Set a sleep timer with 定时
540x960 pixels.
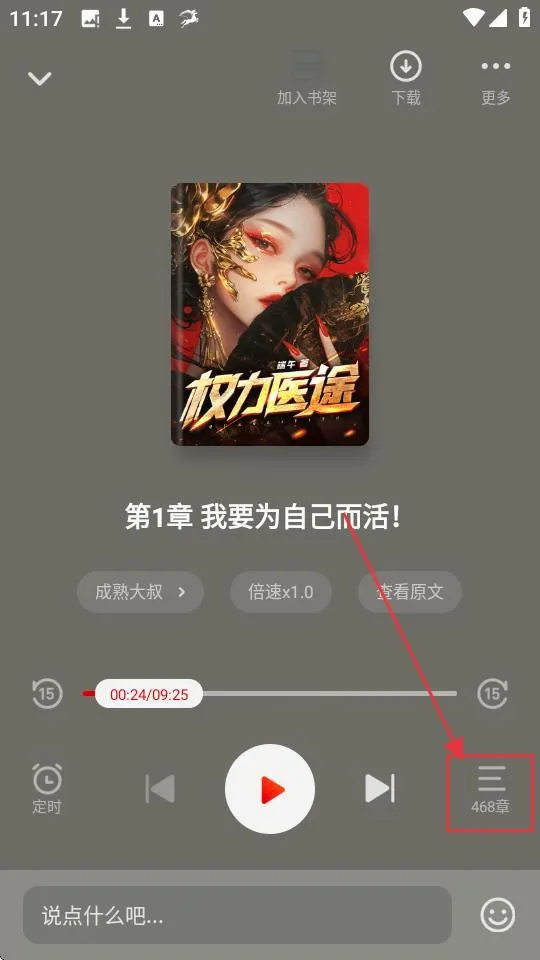pyautogui.click(x=47, y=789)
